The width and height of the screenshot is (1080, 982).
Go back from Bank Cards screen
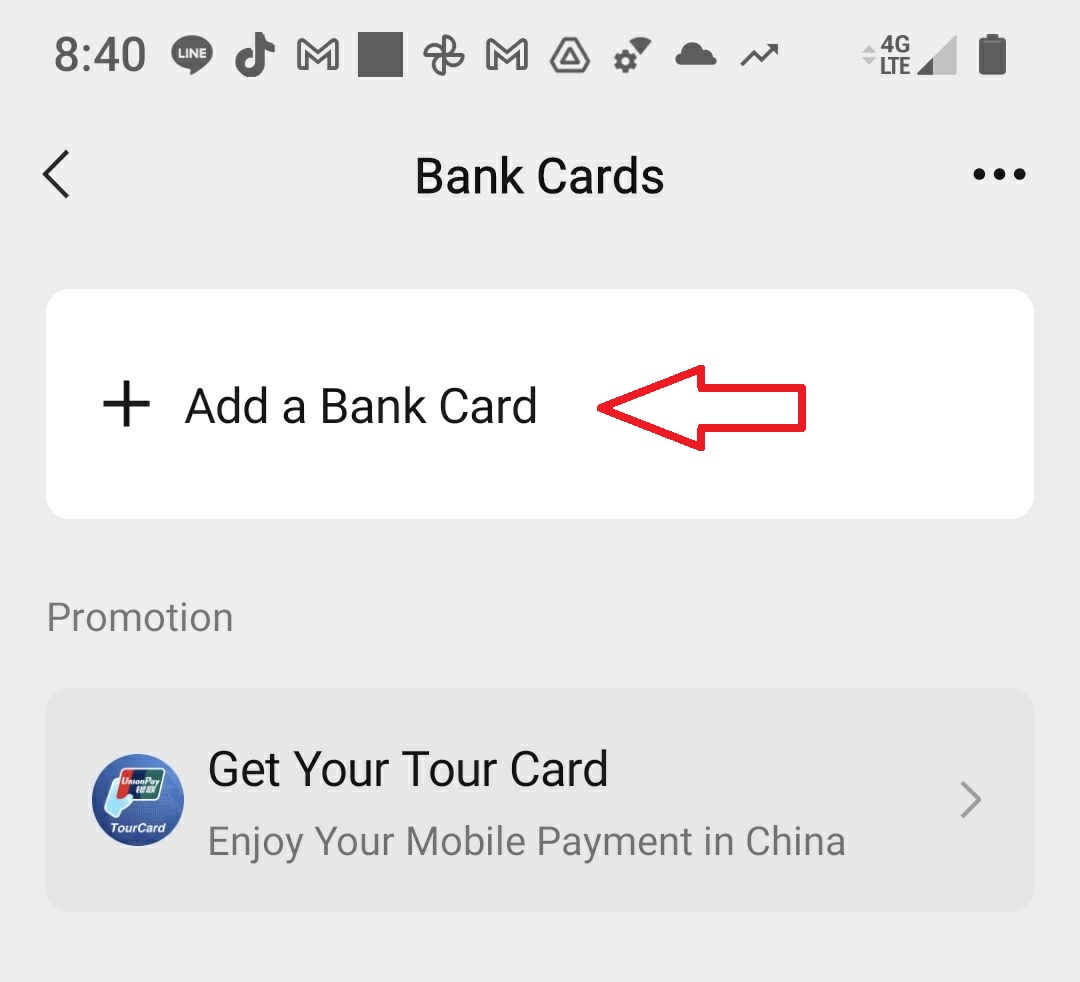coord(57,175)
